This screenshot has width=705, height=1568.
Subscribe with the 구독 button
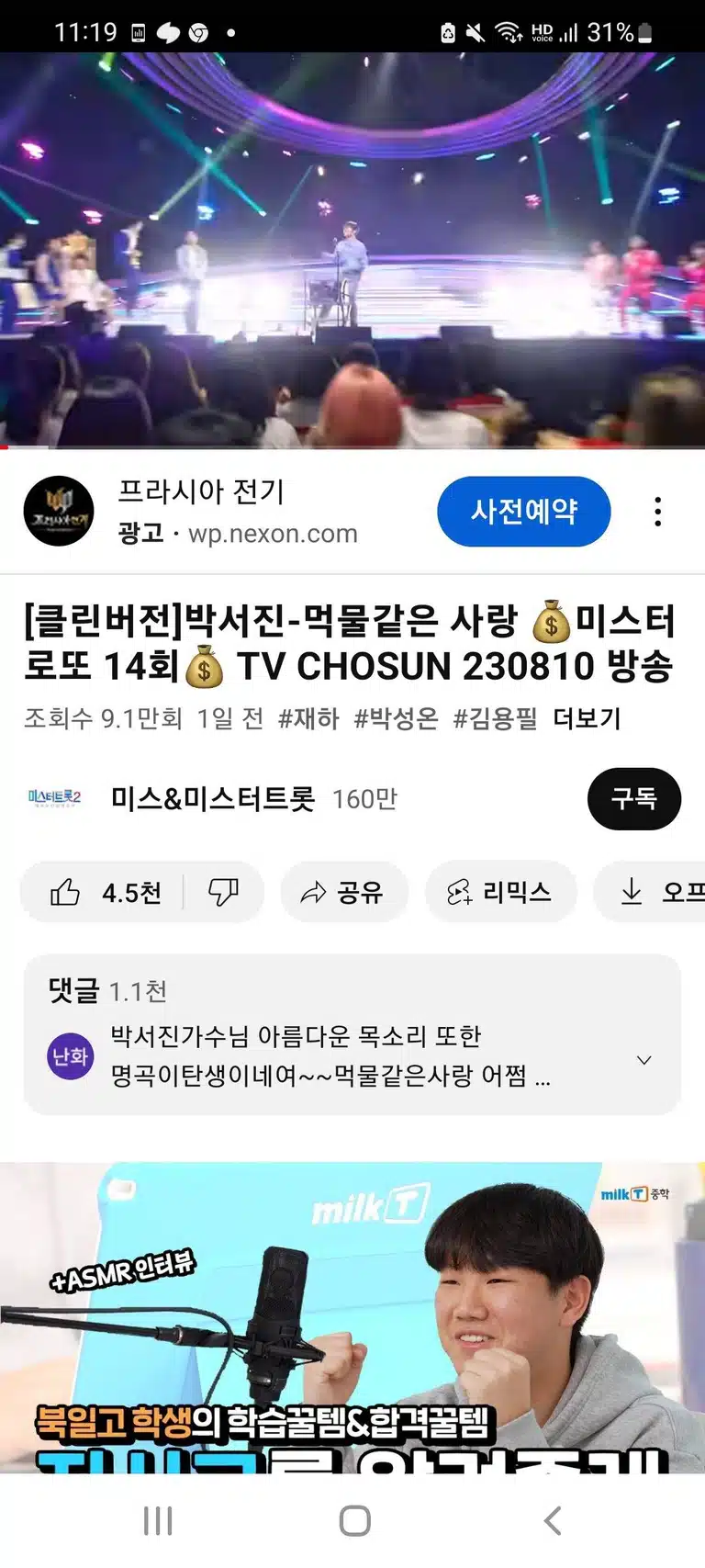(x=634, y=798)
